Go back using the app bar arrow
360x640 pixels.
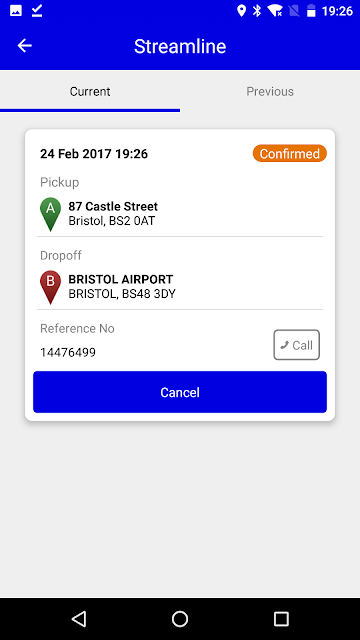pos(24,46)
